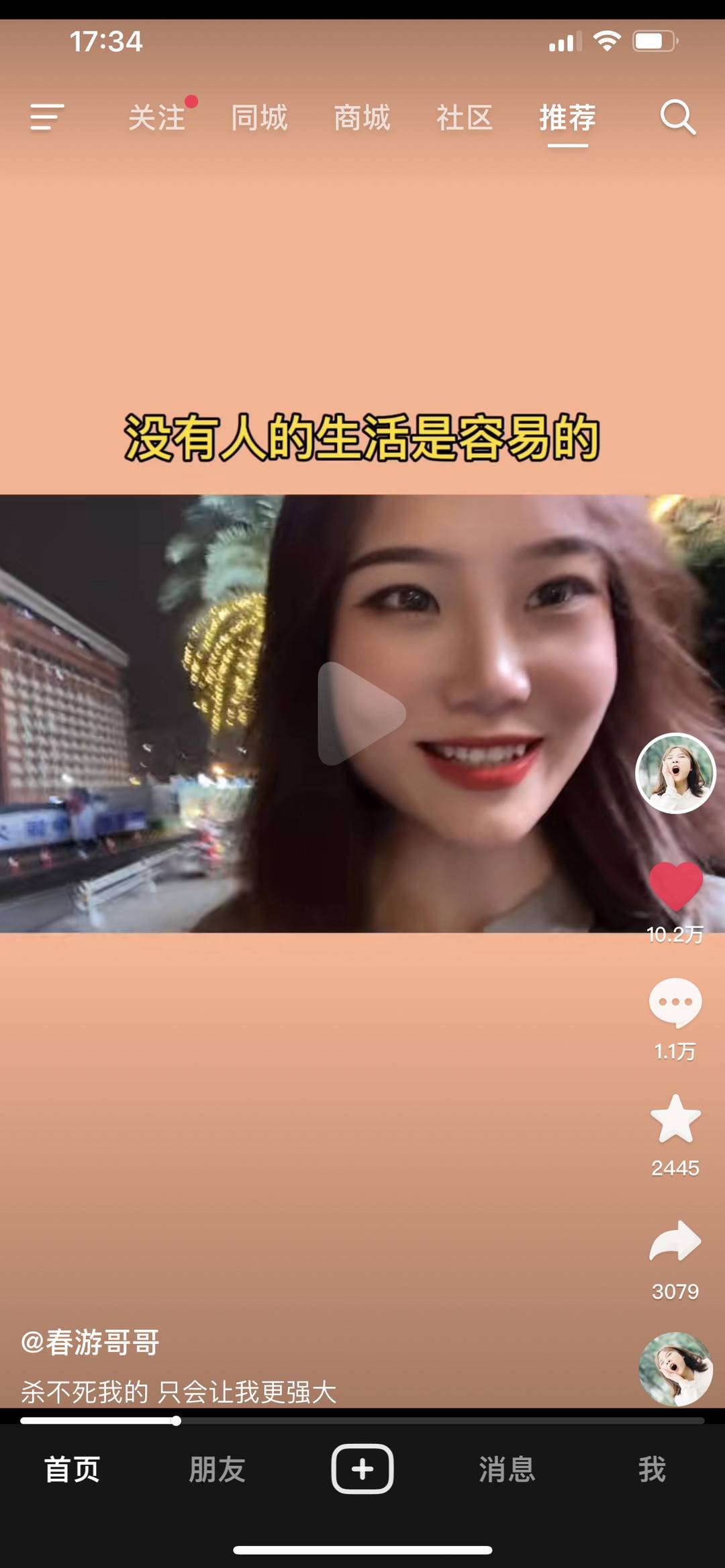This screenshot has height=1568, width=725.
Task: Open the side menu icon
Action: [x=47, y=117]
